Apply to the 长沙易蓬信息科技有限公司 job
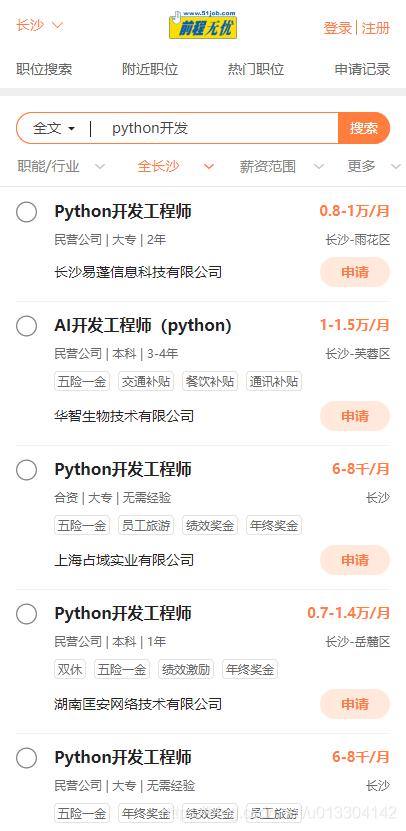This screenshot has width=406, height=831. (x=355, y=272)
